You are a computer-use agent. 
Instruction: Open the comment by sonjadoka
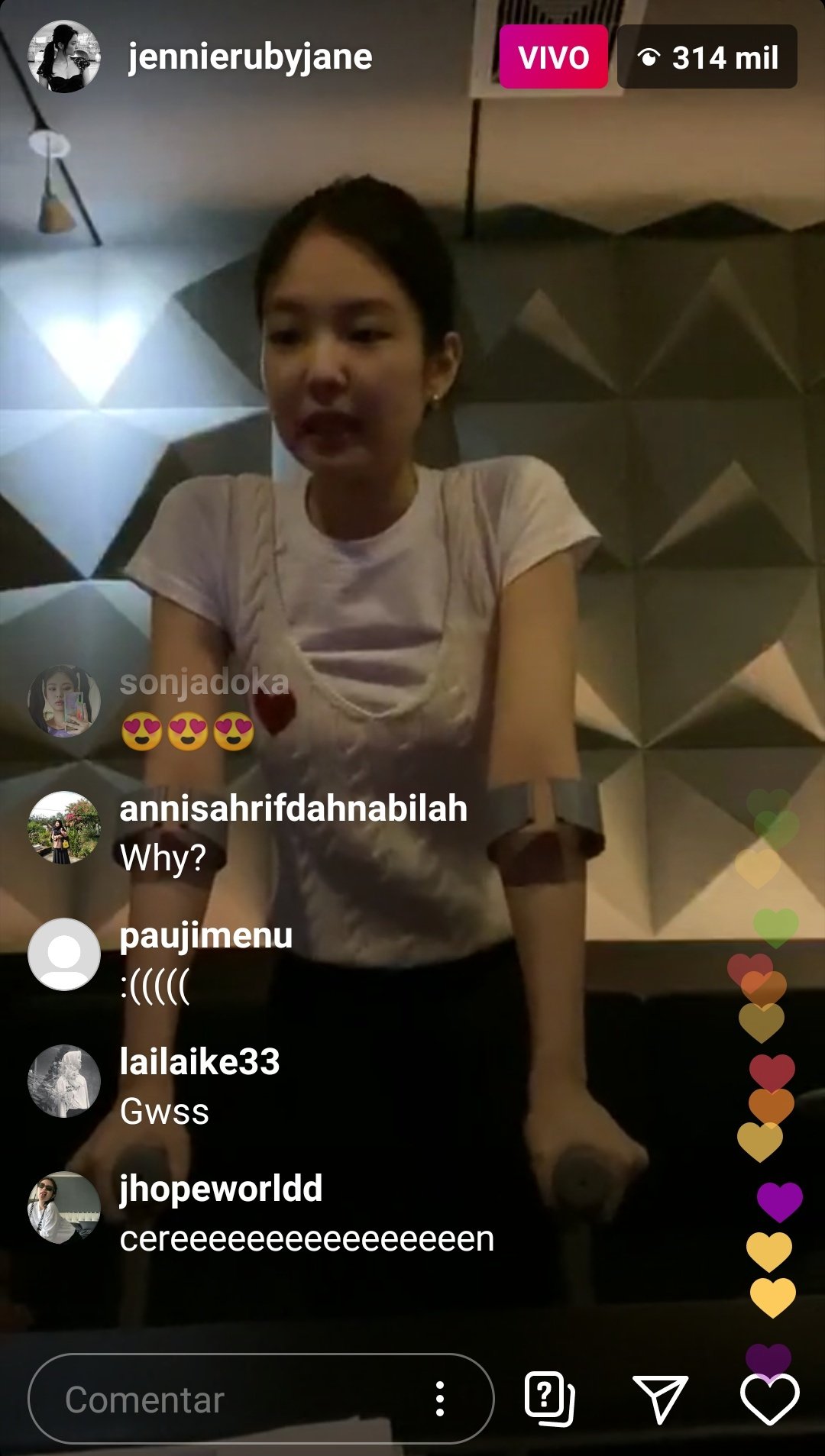204,707
